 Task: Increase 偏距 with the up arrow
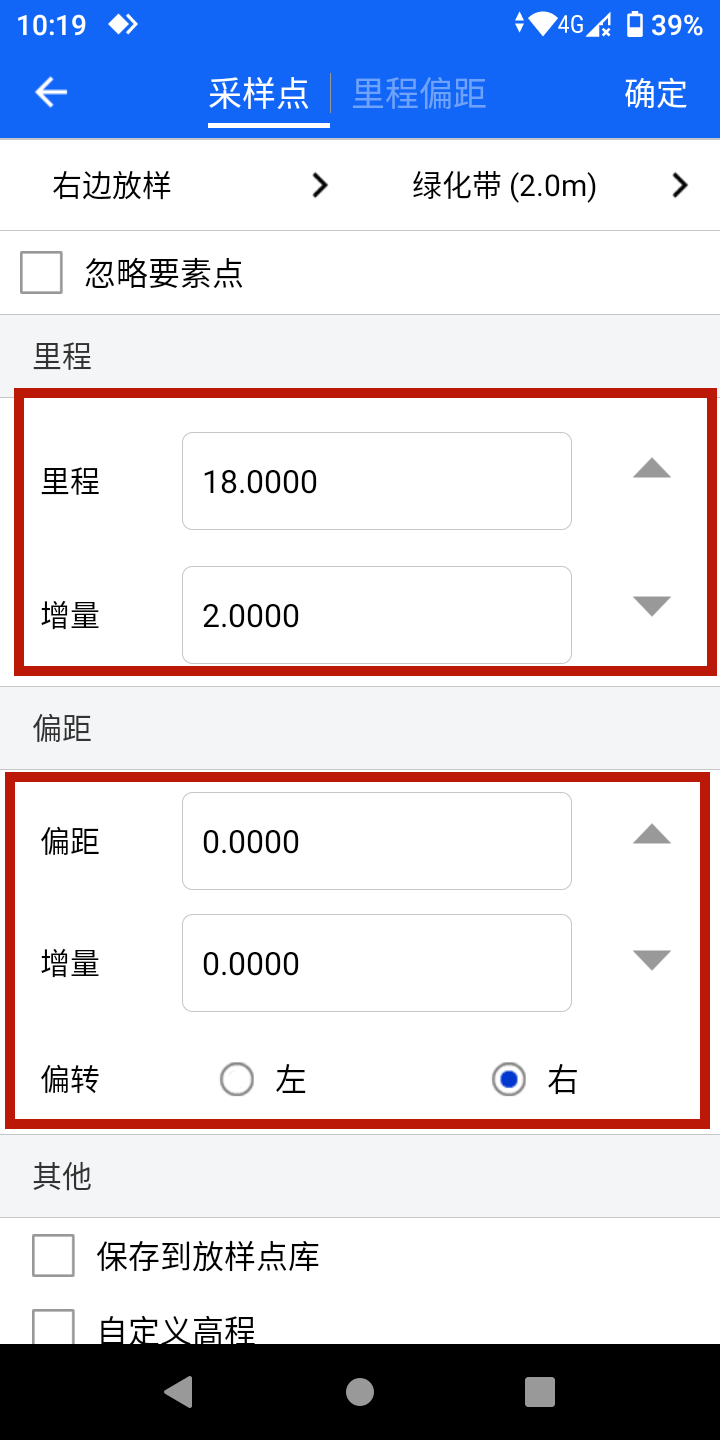coord(652,834)
